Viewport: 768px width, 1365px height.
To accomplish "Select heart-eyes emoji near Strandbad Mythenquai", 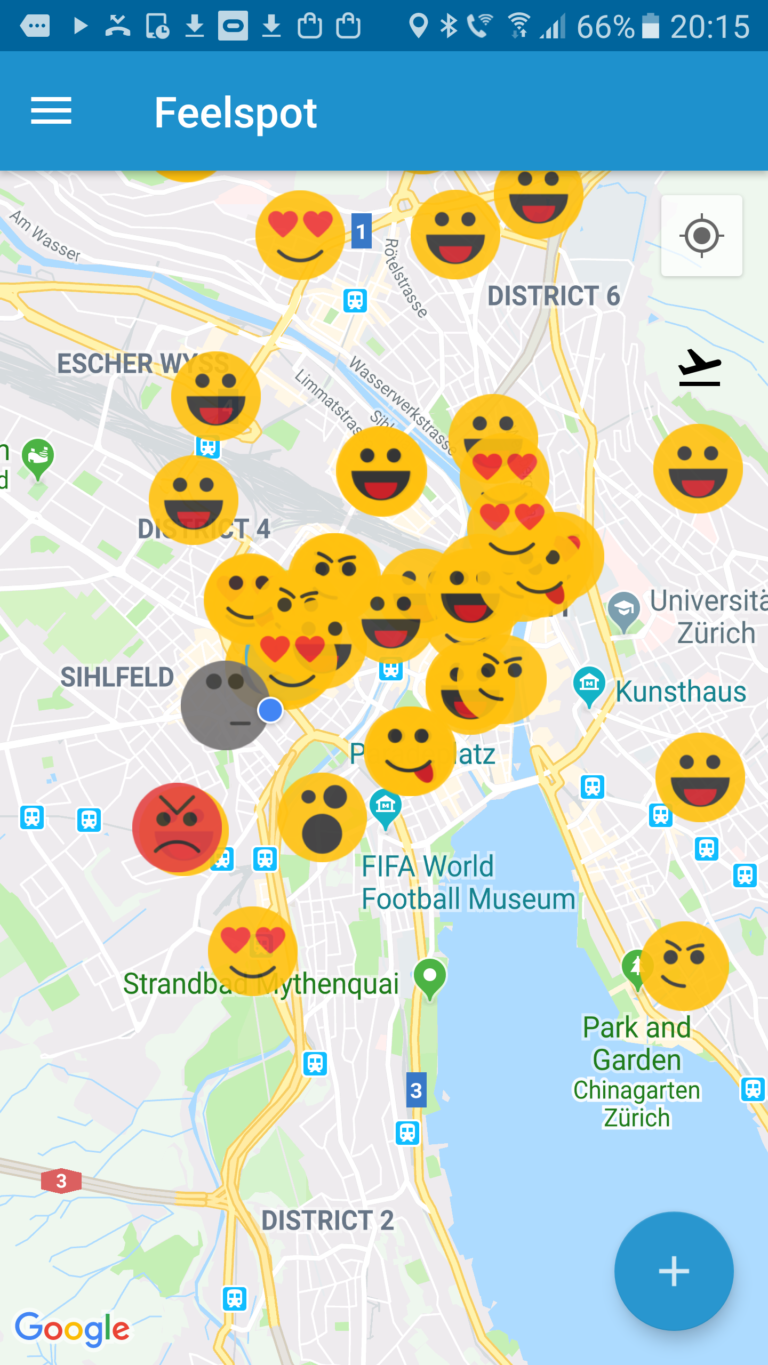I will 252,950.
